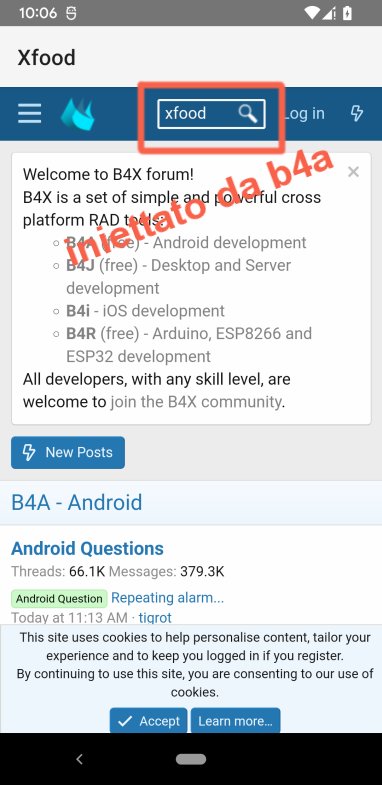Go back with the system back button

[79, 759]
